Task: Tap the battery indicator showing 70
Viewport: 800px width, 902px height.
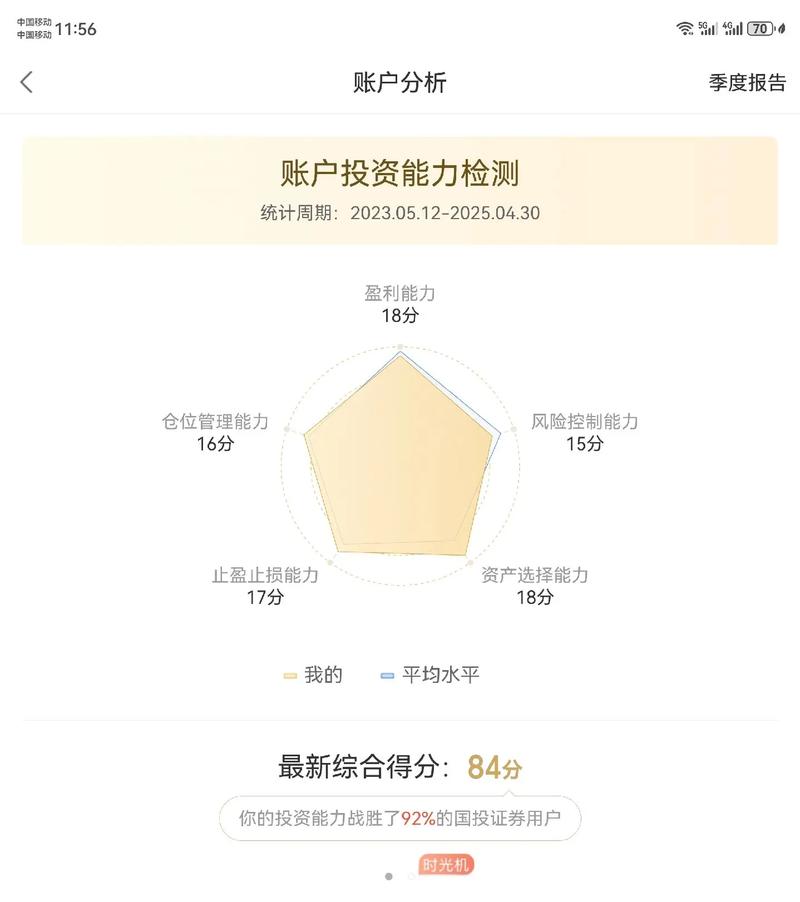Action: pos(761,28)
